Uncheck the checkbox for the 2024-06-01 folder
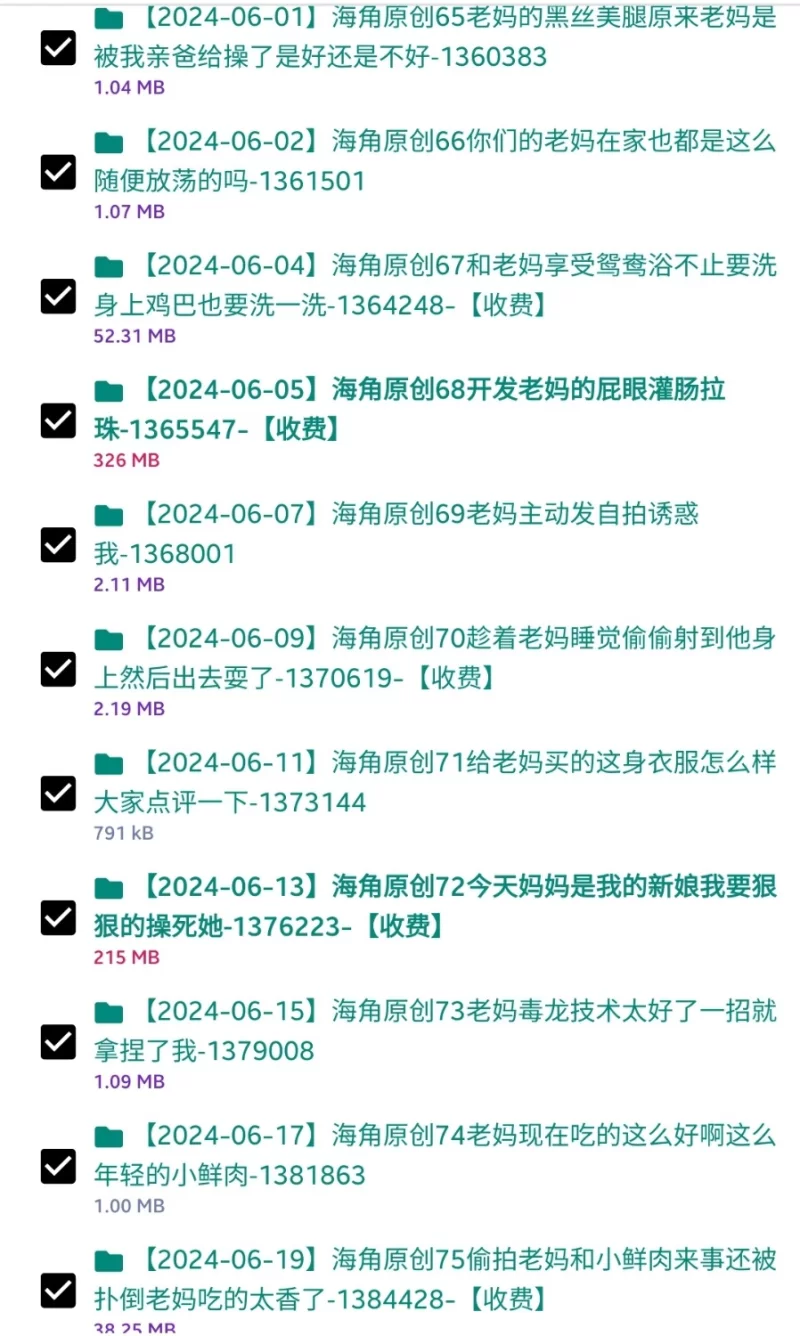This screenshot has width=800, height=1336. point(58,48)
